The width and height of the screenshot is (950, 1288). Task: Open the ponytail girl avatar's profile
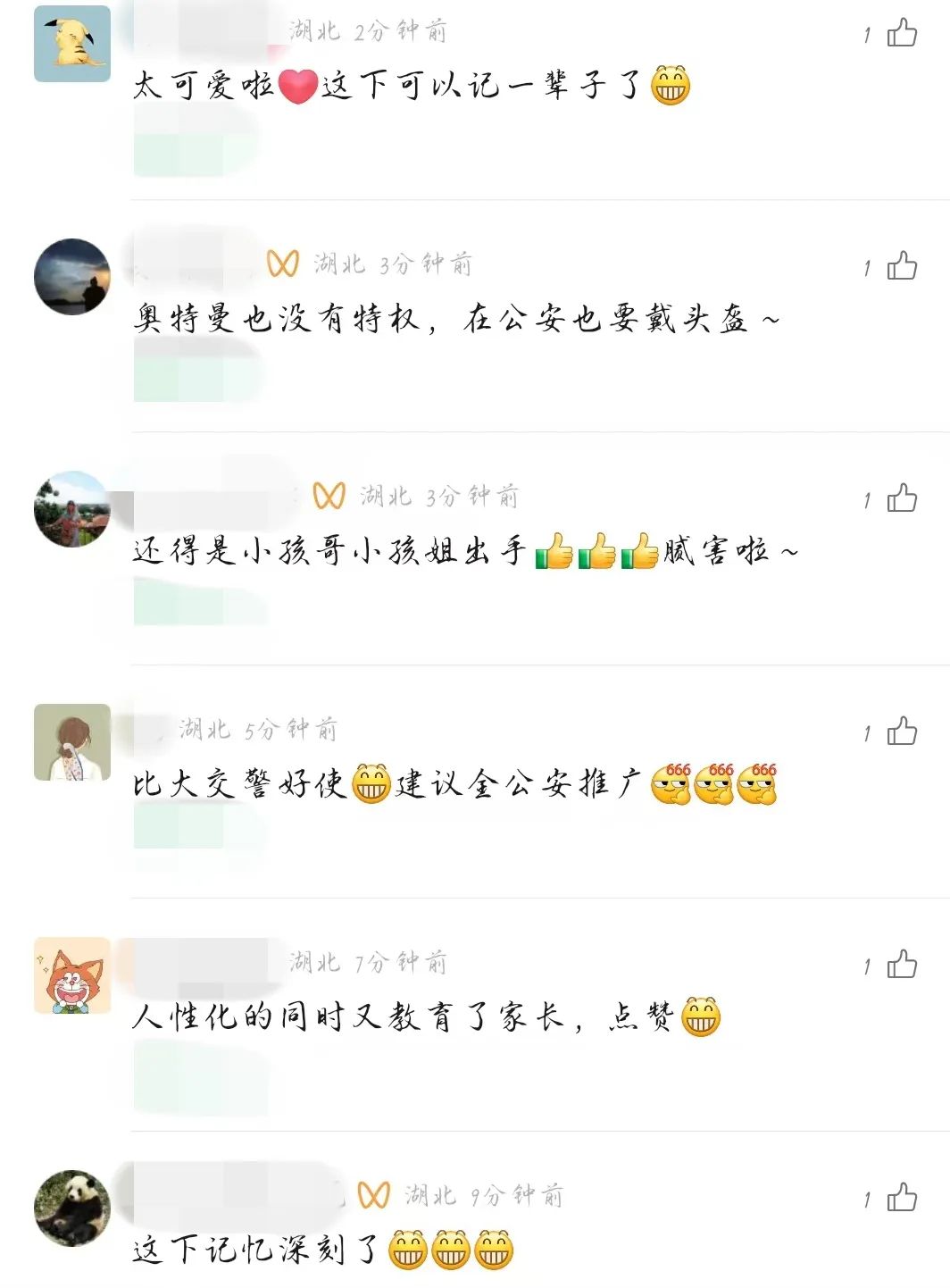click(x=72, y=742)
